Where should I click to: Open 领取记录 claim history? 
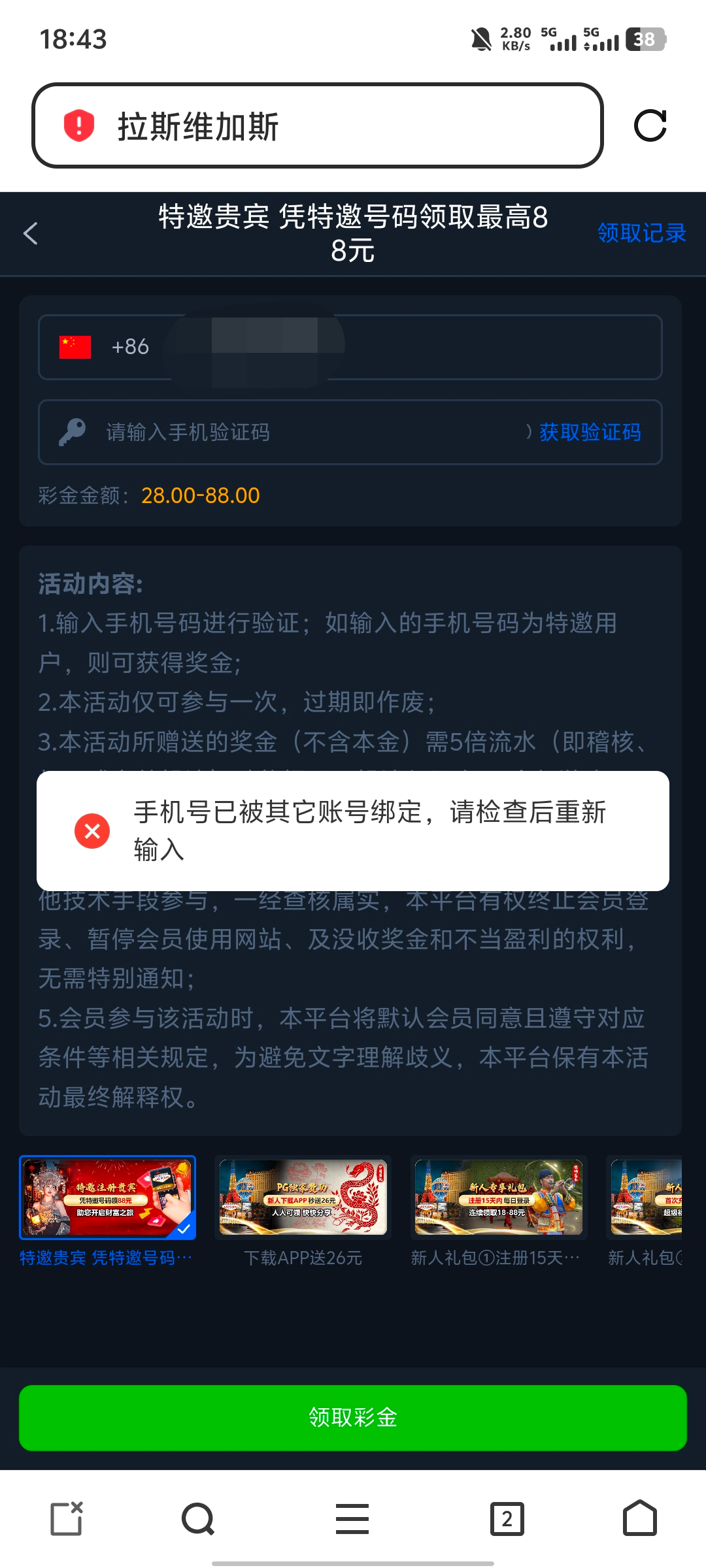click(x=641, y=233)
